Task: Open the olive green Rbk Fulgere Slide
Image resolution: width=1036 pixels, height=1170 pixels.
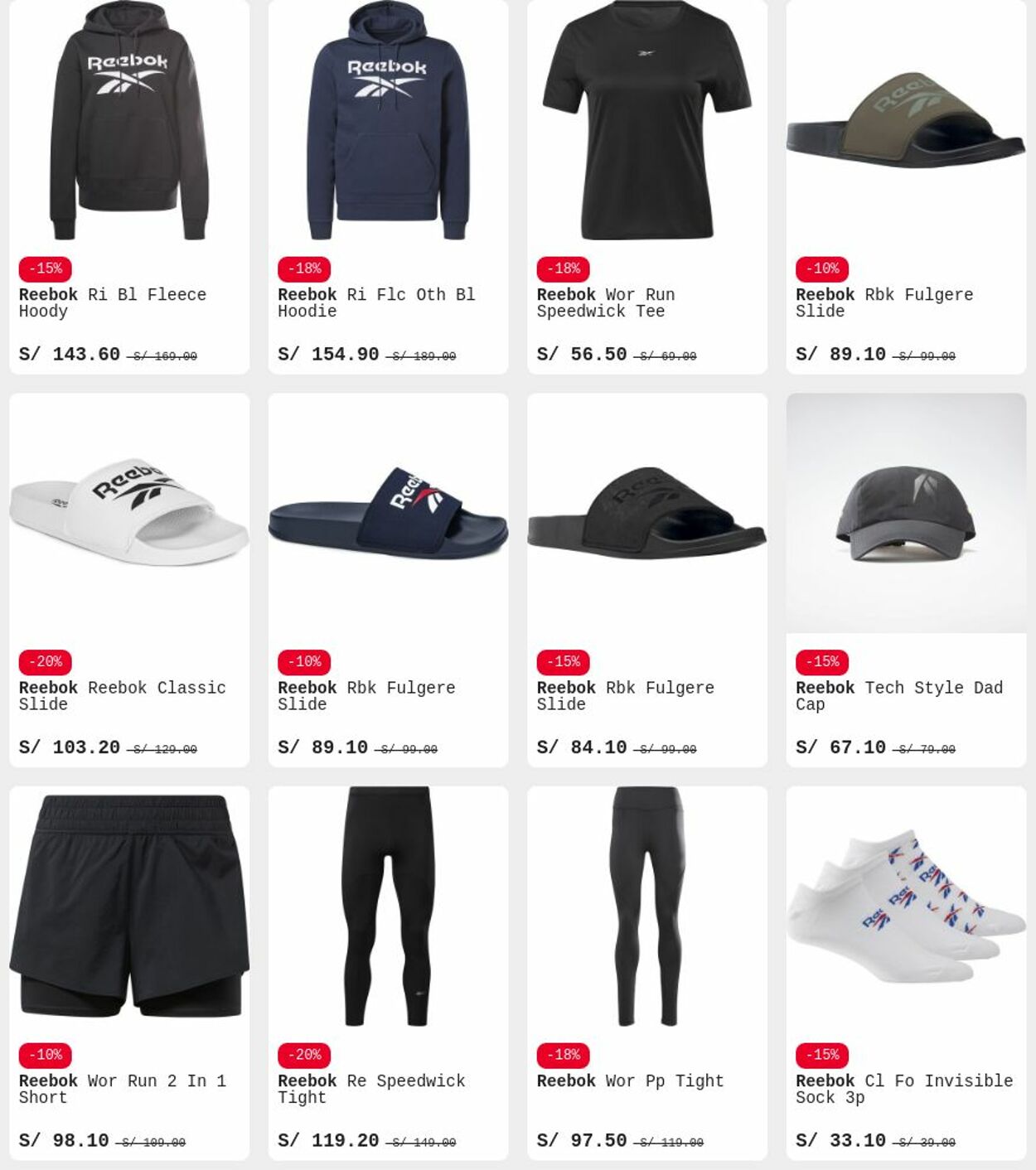Action: (906, 124)
